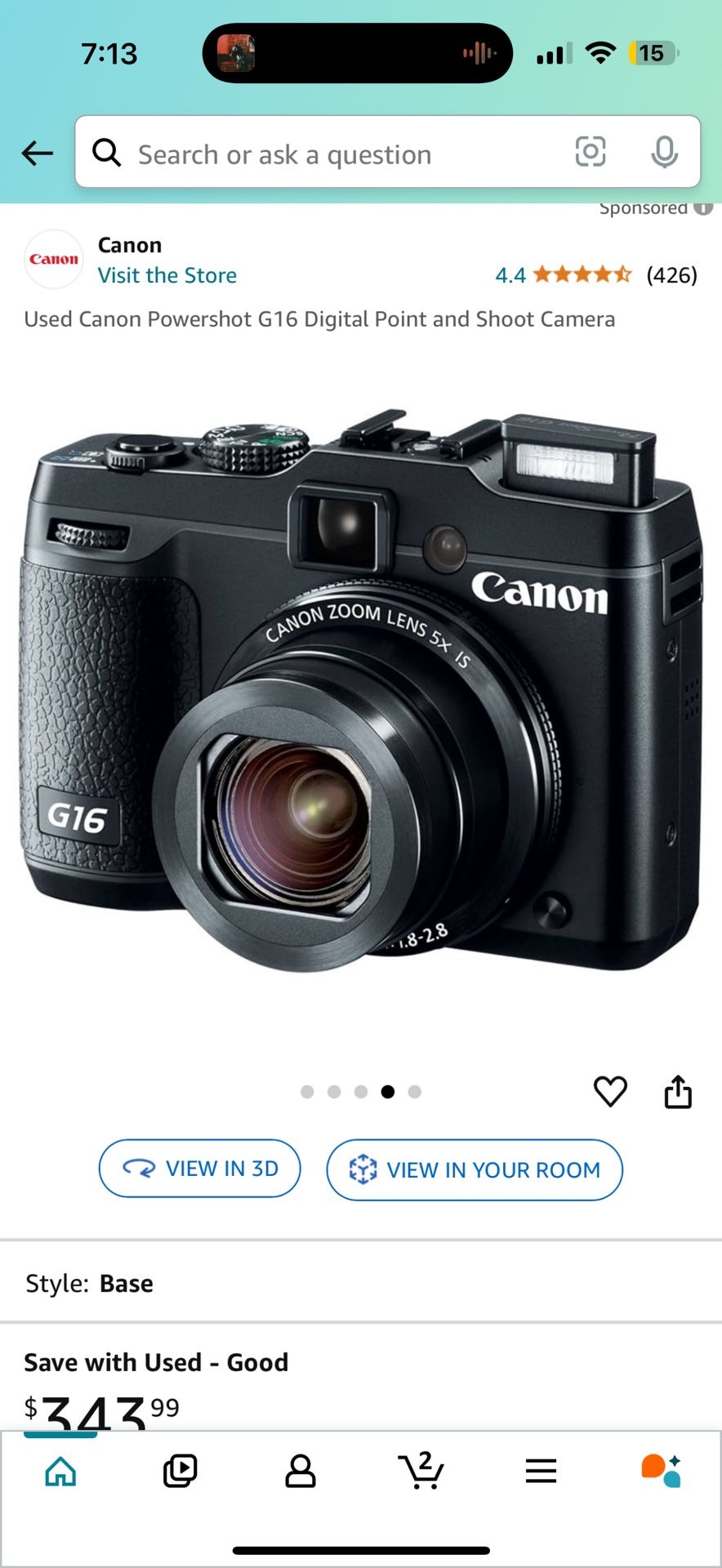Select VIEW IN YOUR ROOM
Viewport: 722px width, 1568px height.
475,1169
